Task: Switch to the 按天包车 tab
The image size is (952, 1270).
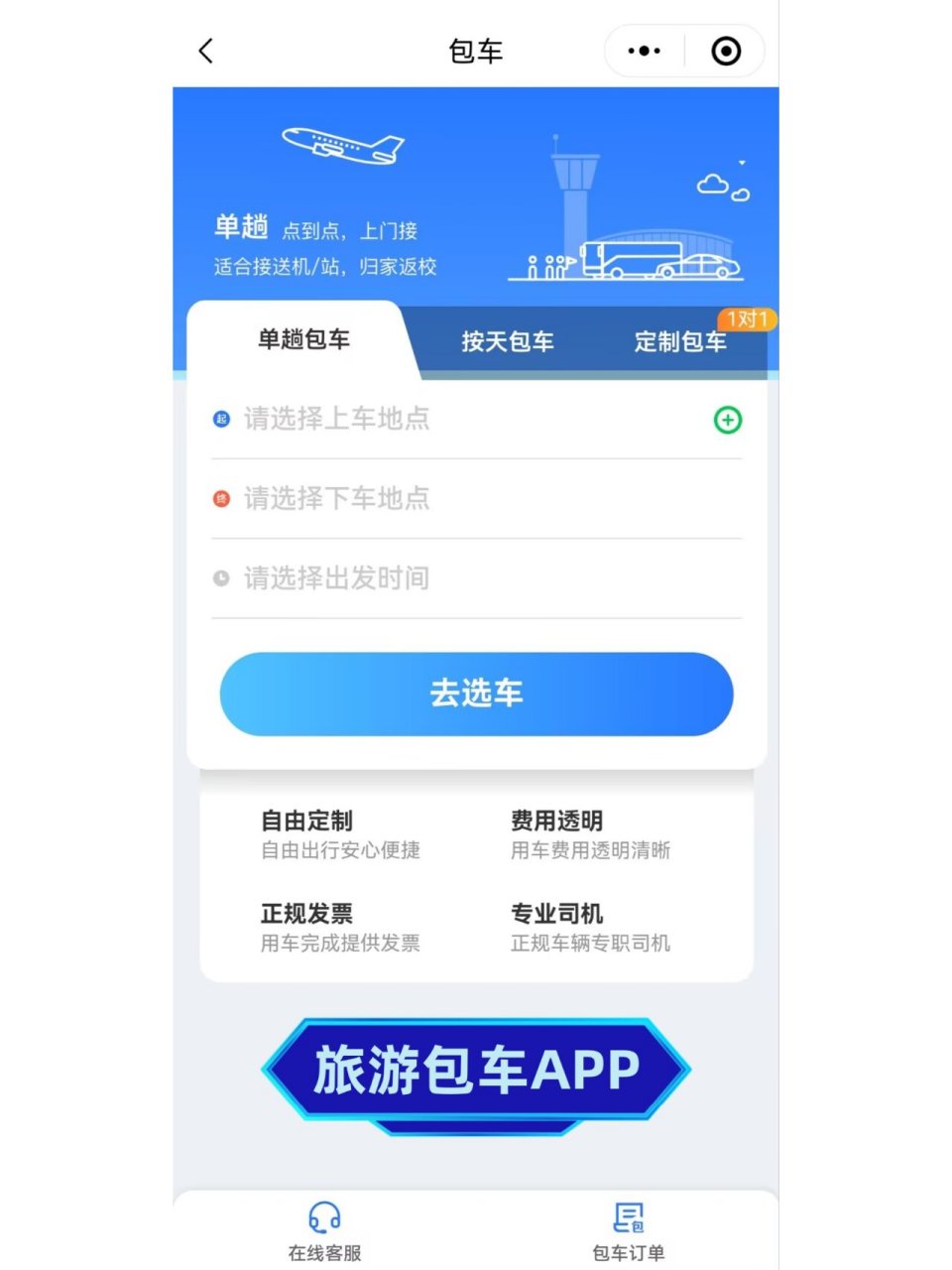Action: 509,342
